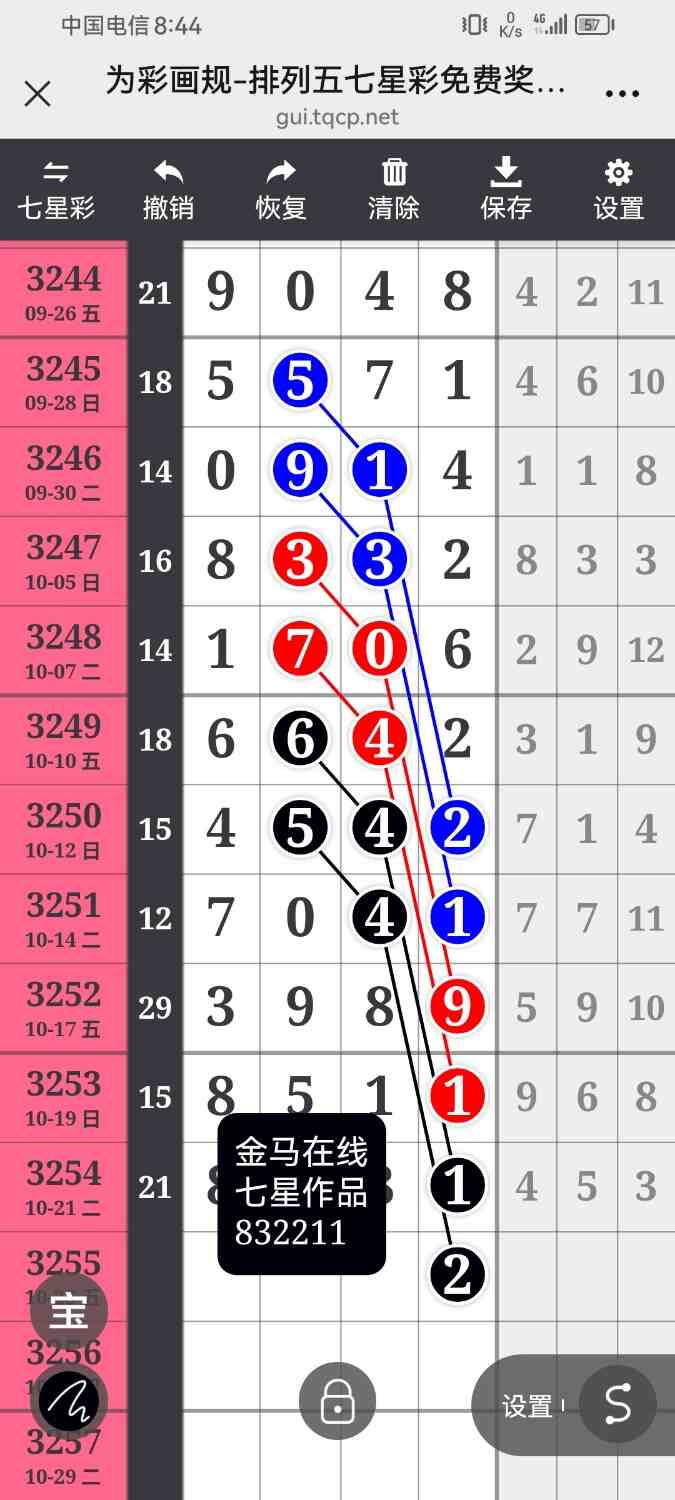Save the chart with 保存
This screenshot has height=1500, width=675.
click(506, 190)
